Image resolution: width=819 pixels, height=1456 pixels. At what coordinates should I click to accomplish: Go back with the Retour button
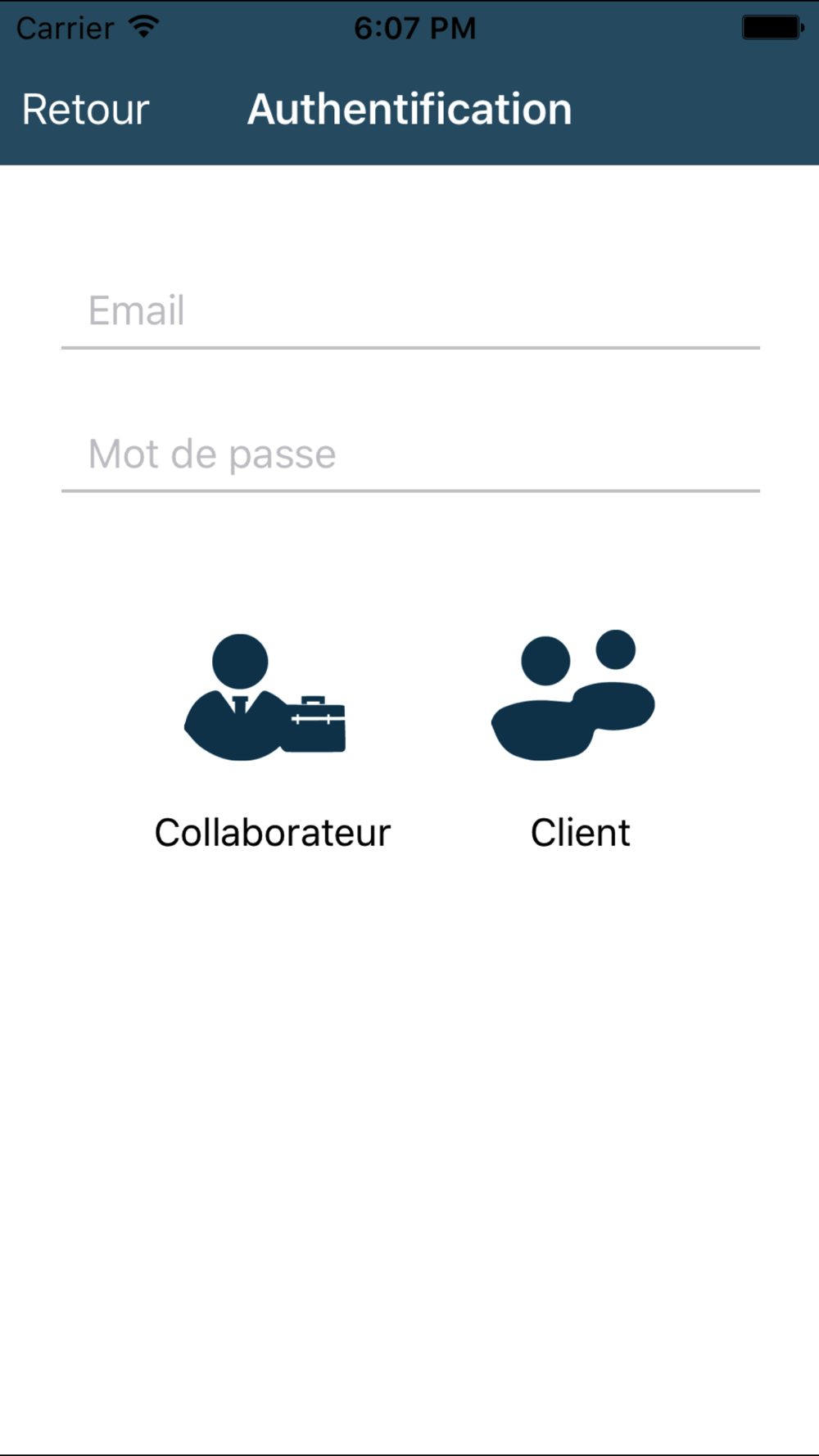[x=86, y=110]
